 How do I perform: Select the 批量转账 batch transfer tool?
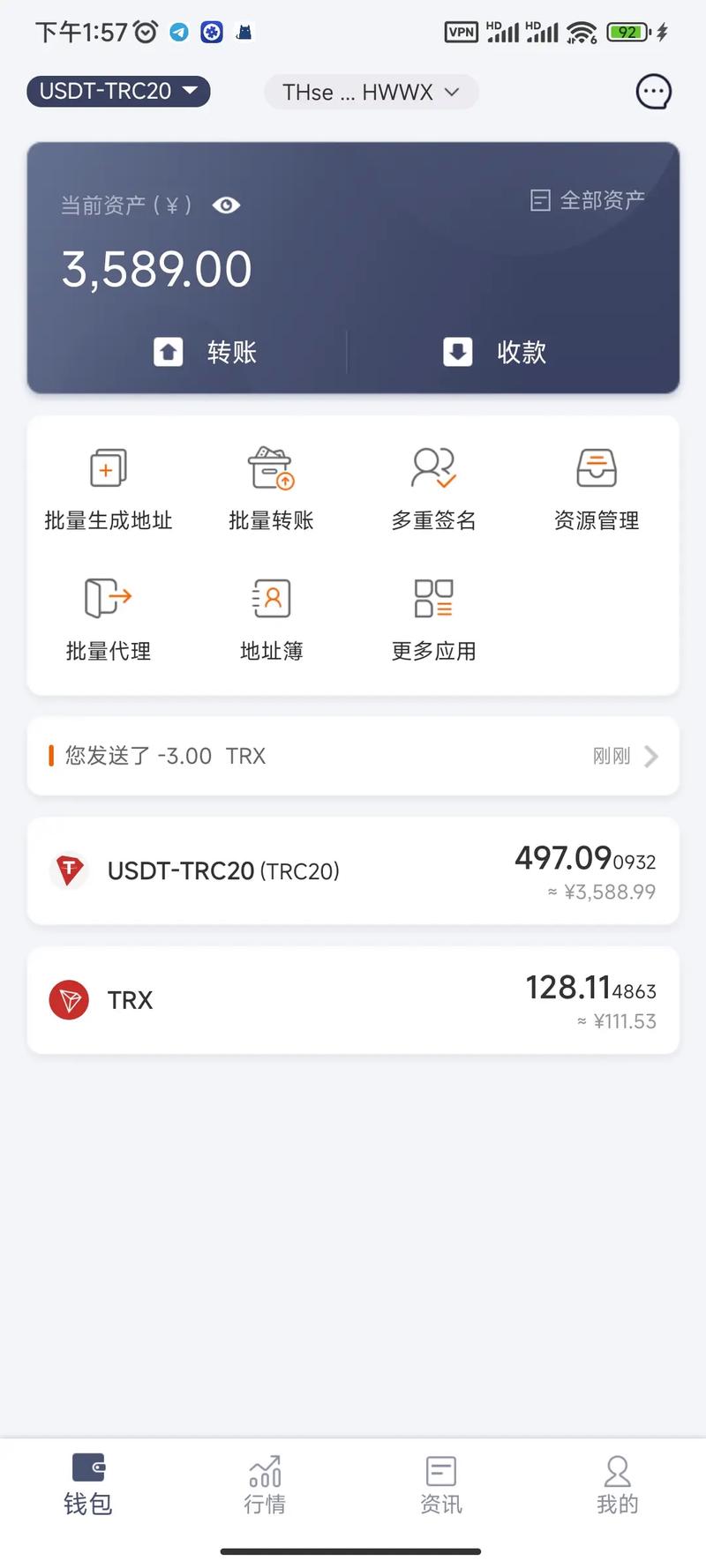click(270, 485)
